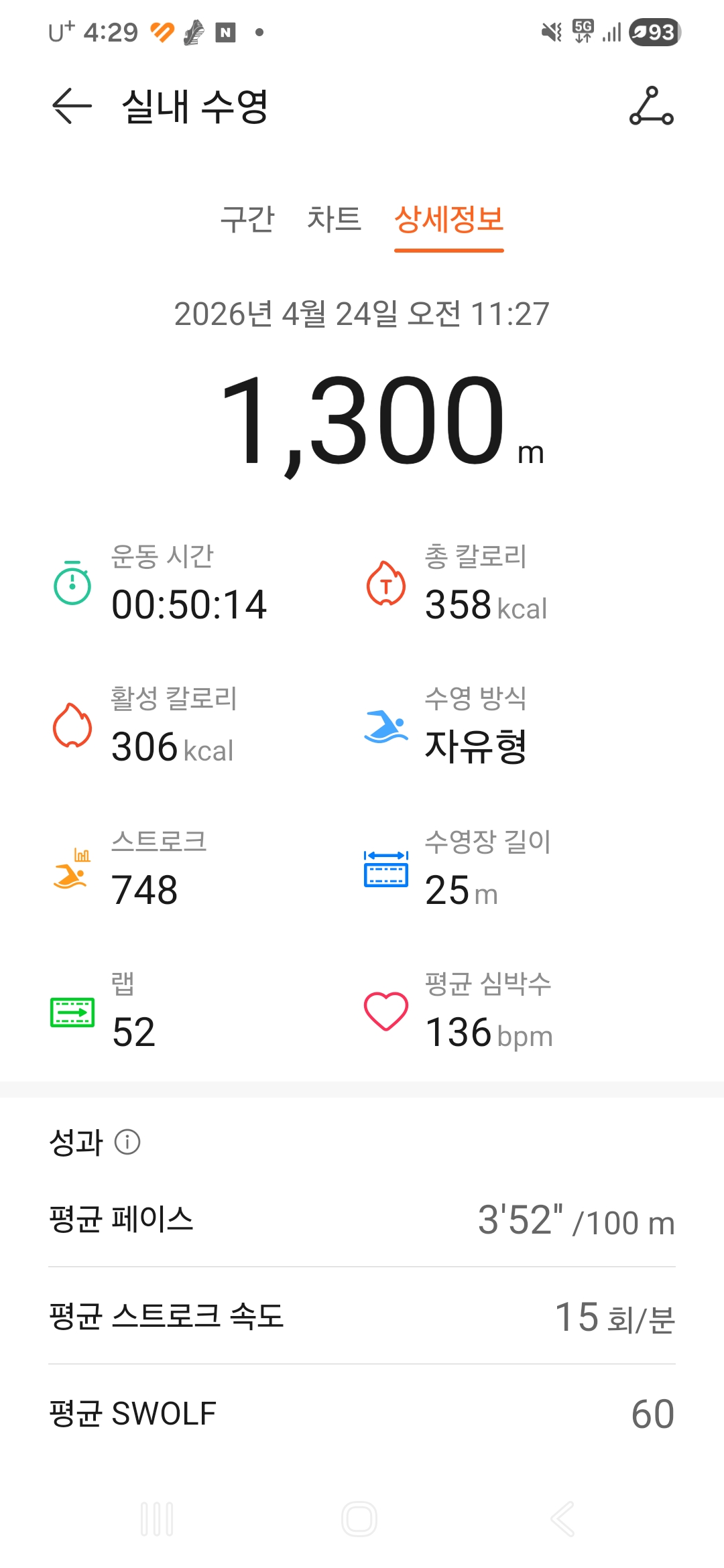Tap the system home button

point(359,1518)
